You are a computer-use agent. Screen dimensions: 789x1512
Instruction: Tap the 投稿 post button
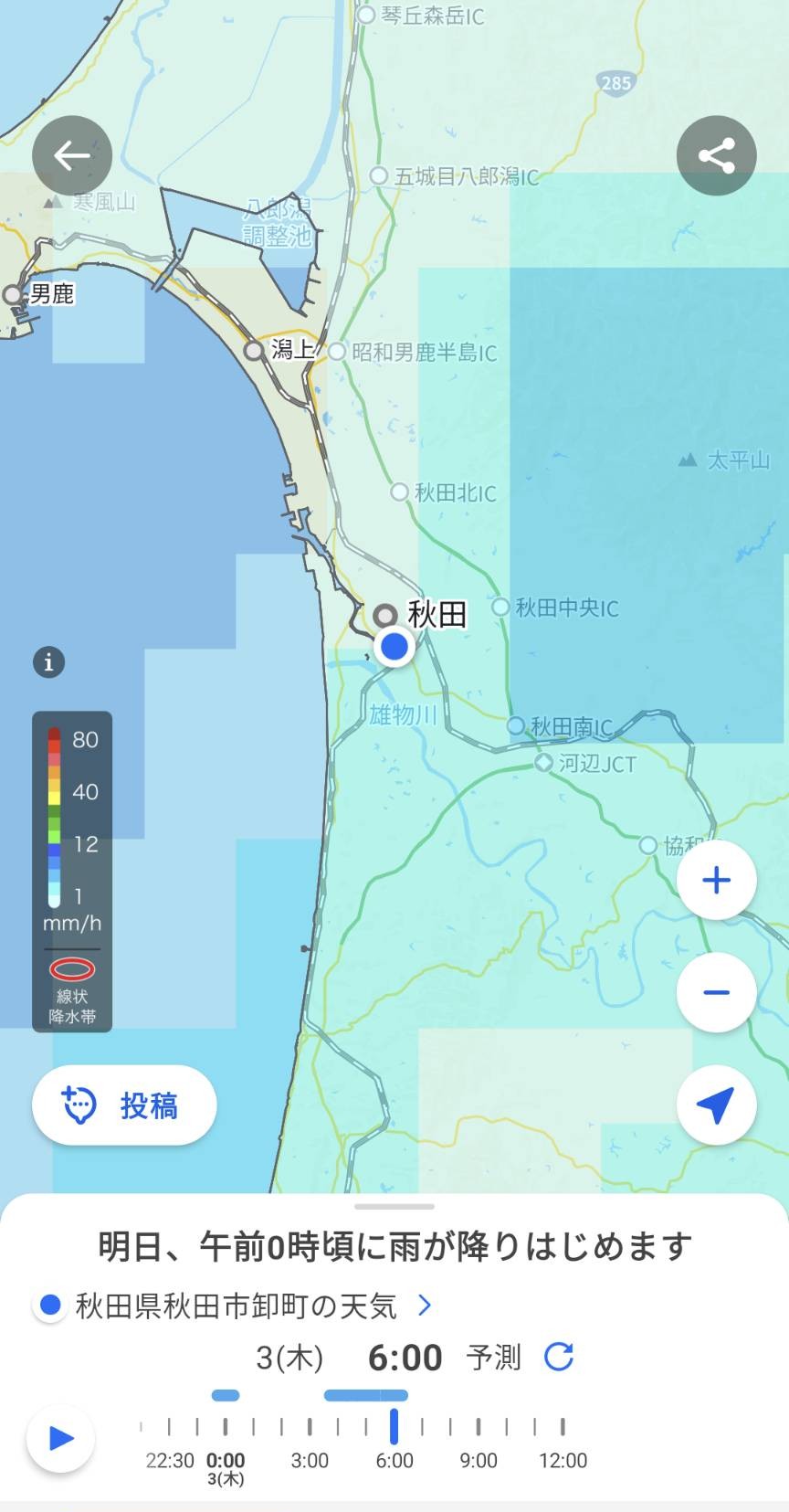pos(124,1105)
